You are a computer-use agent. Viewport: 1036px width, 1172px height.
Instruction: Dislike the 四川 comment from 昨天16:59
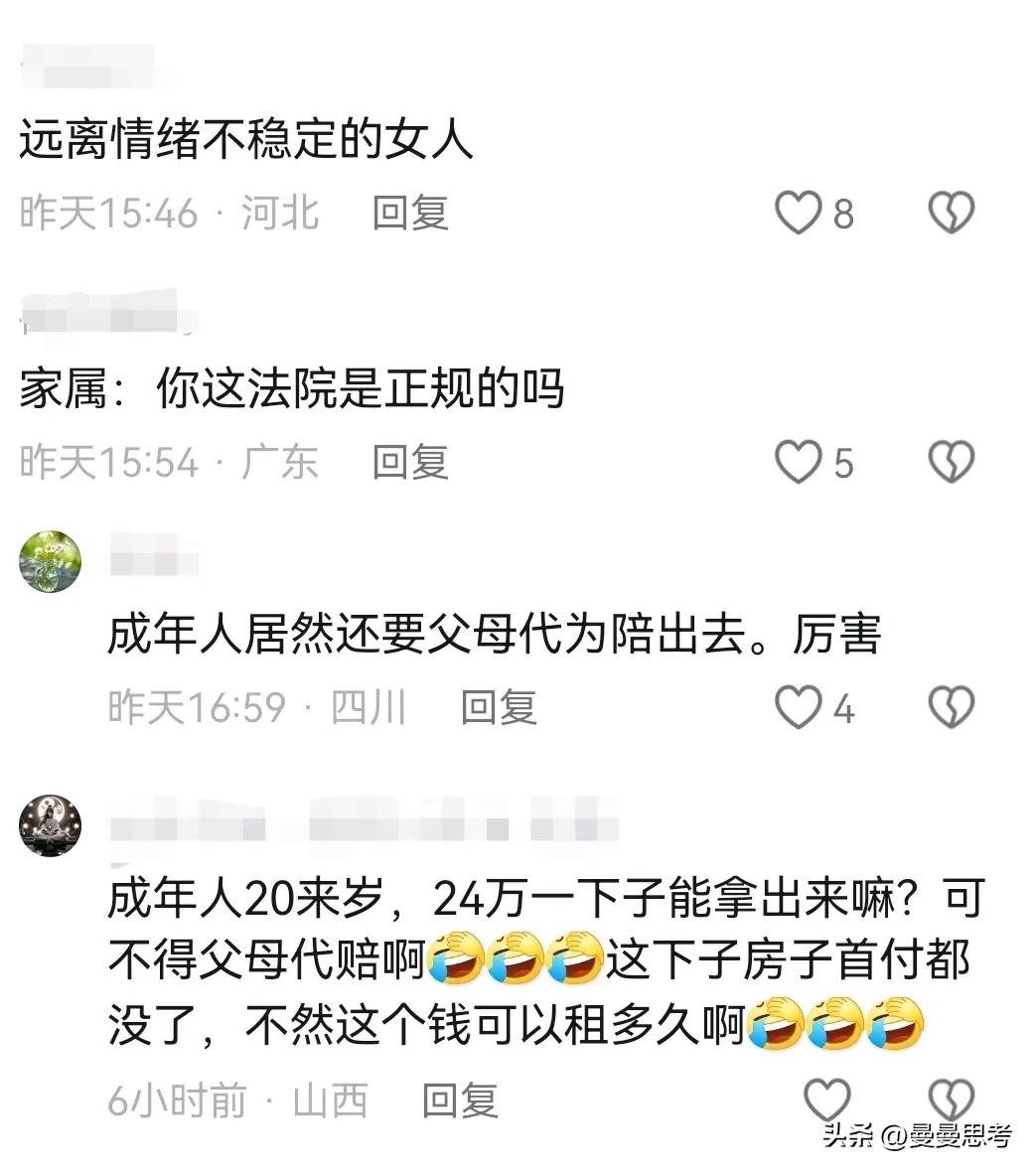(x=951, y=707)
